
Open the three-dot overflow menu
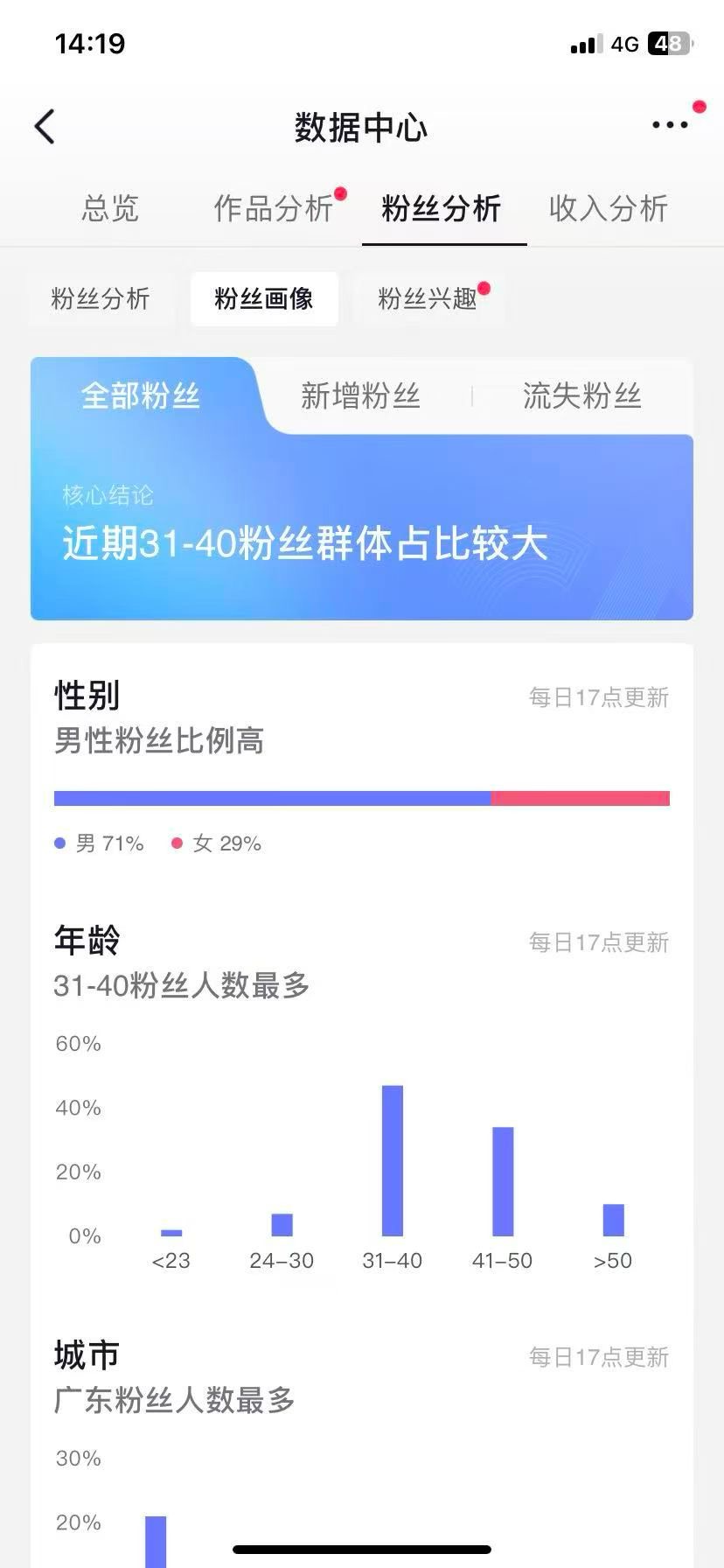pos(670,125)
